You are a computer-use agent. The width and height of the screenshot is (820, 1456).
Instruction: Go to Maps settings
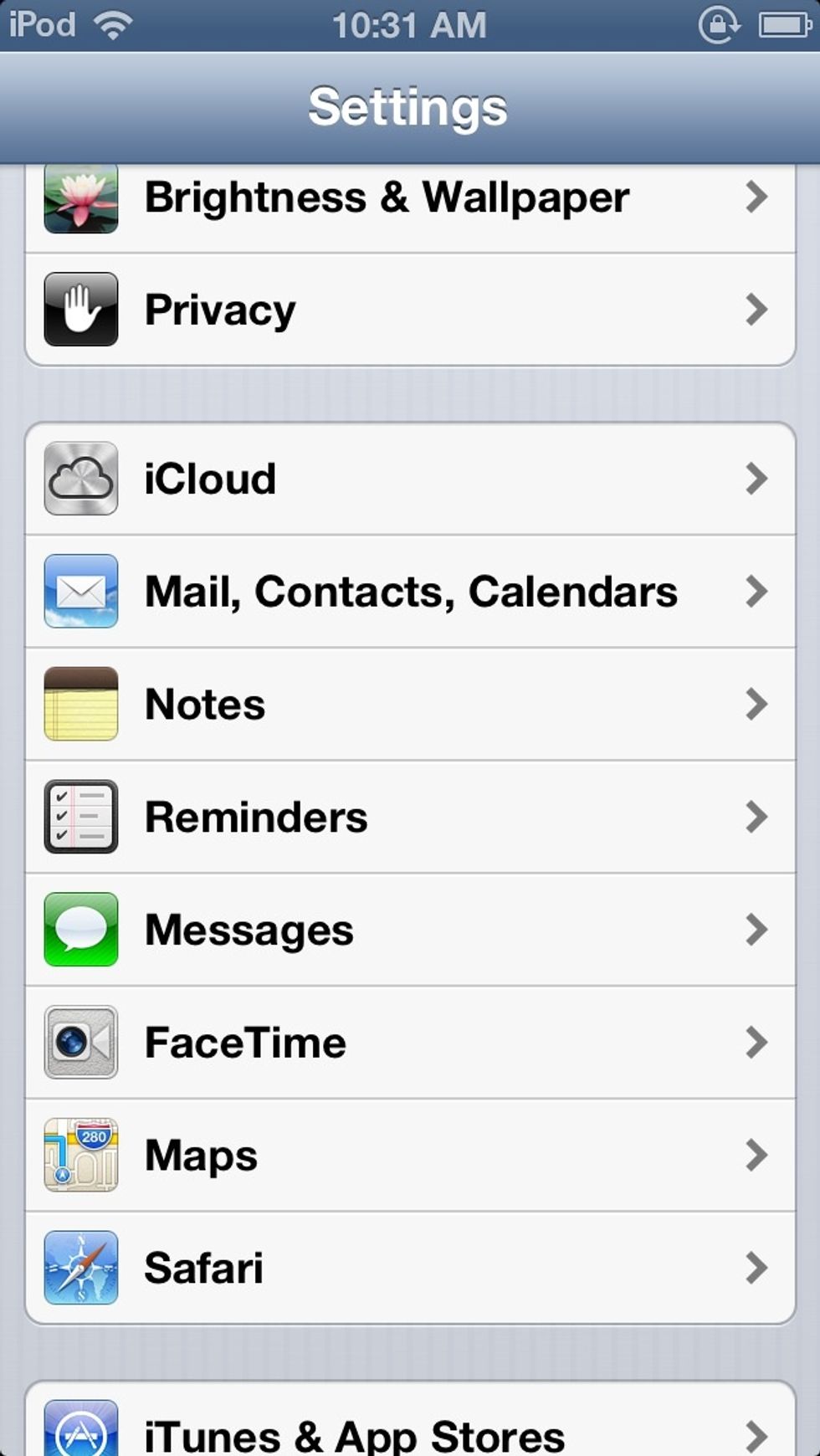point(410,1155)
